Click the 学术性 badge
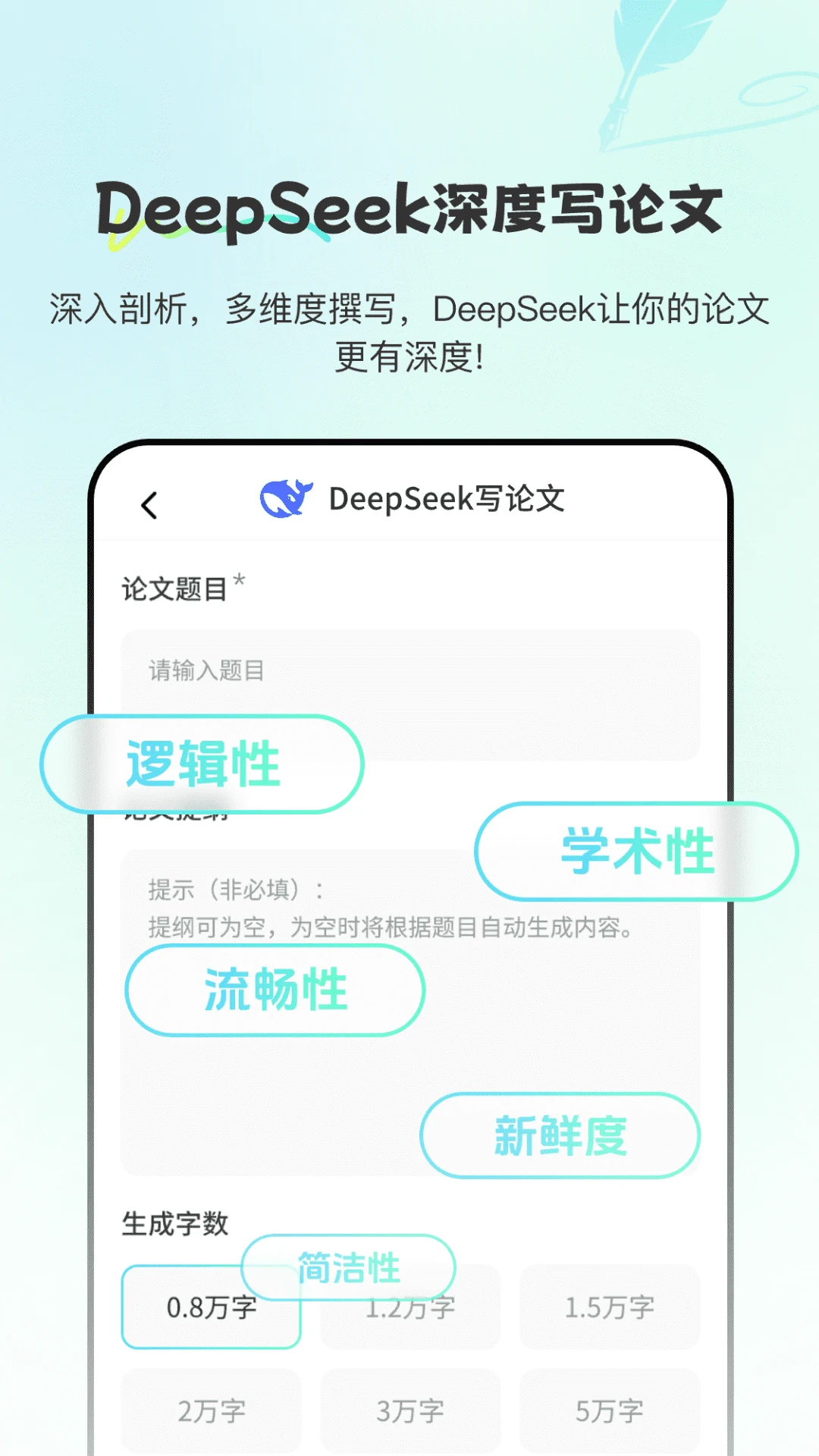Image resolution: width=819 pixels, height=1456 pixels. click(637, 852)
